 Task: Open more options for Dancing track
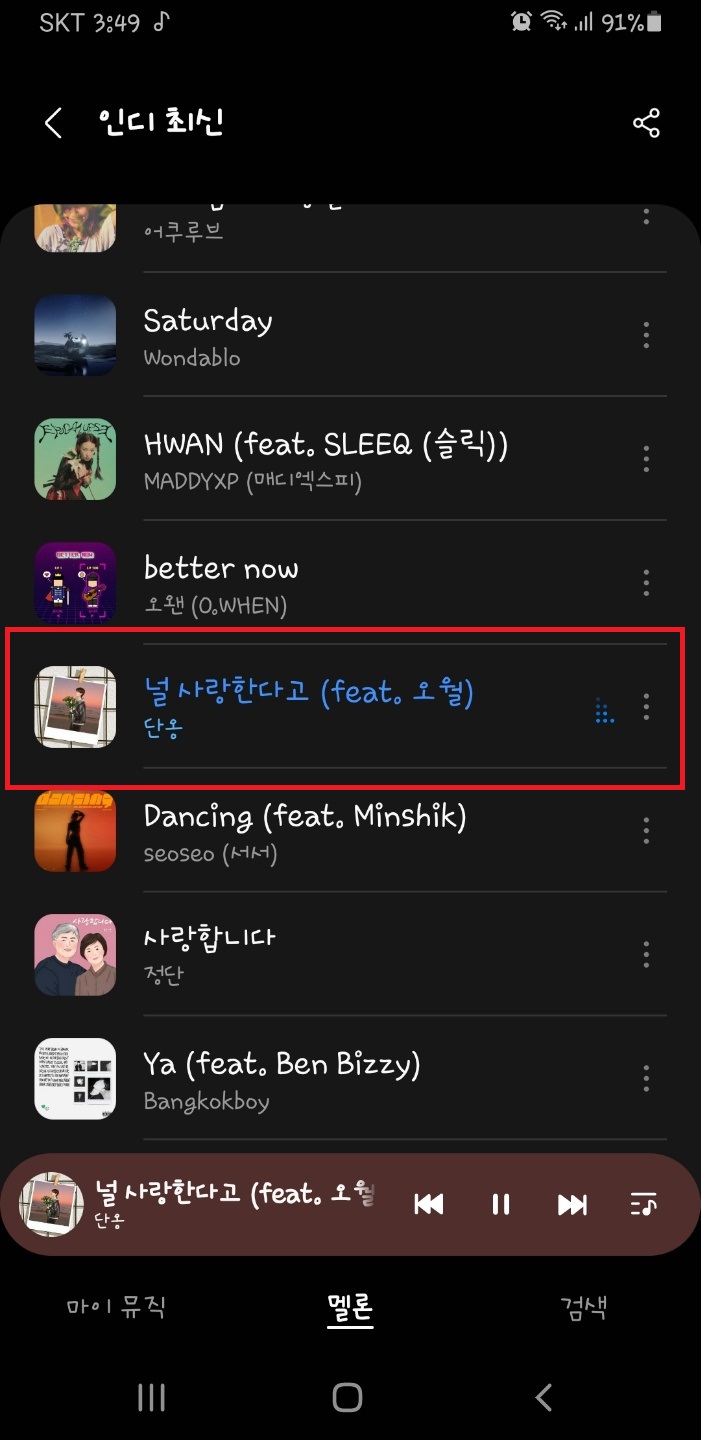(646, 830)
